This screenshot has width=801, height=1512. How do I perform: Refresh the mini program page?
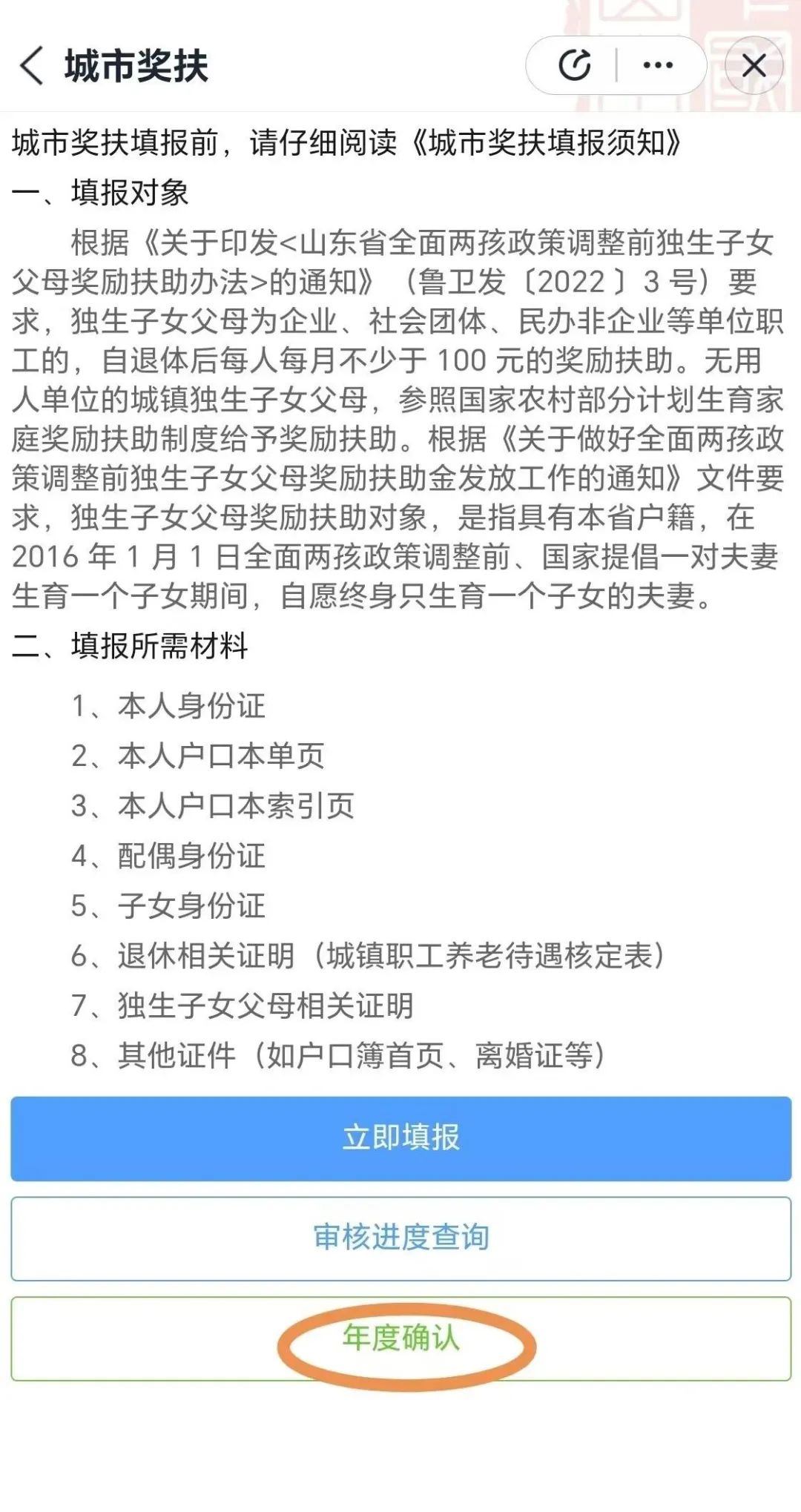pos(574,65)
